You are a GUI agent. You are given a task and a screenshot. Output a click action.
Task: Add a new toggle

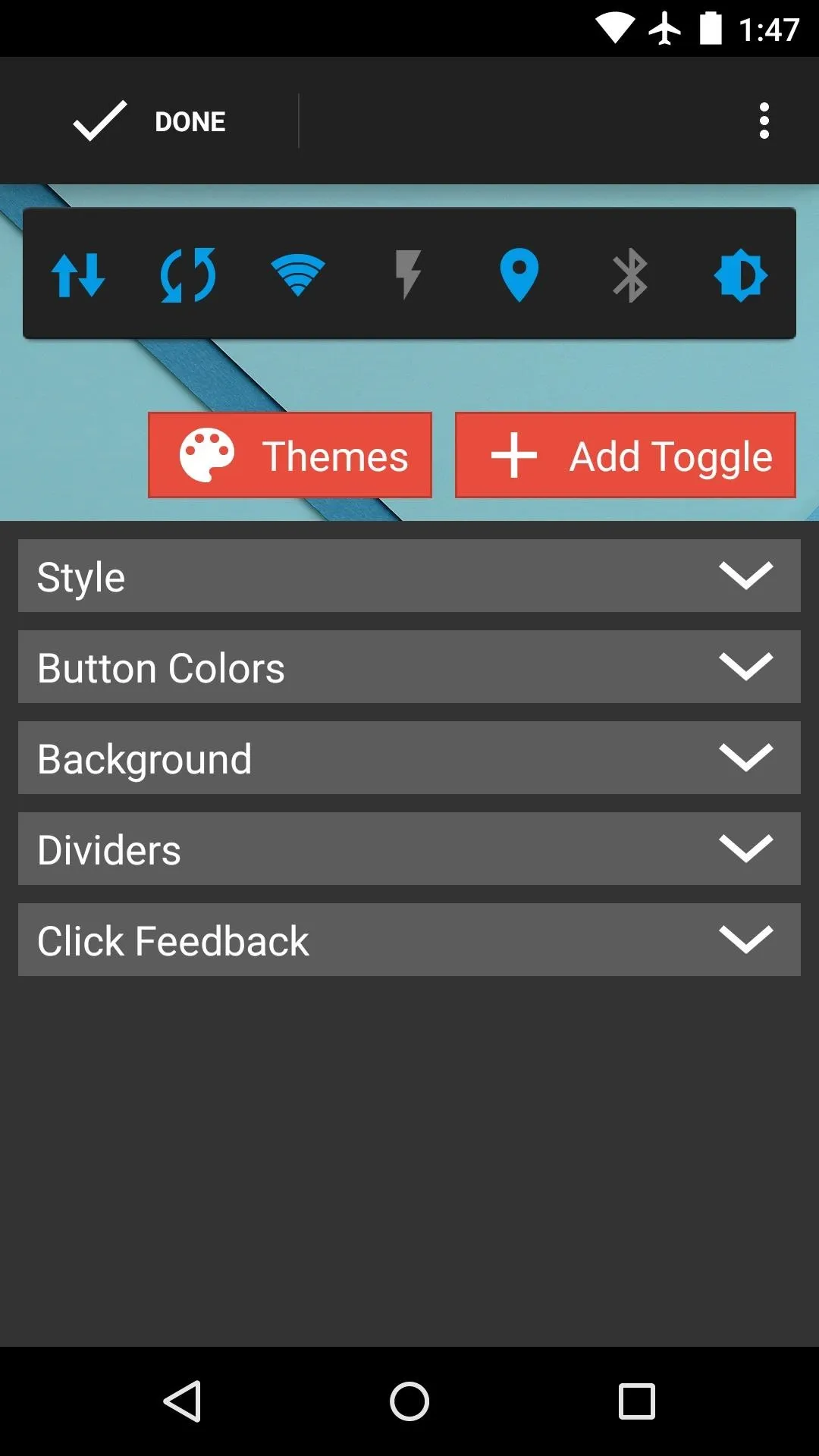tap(625, 456)
